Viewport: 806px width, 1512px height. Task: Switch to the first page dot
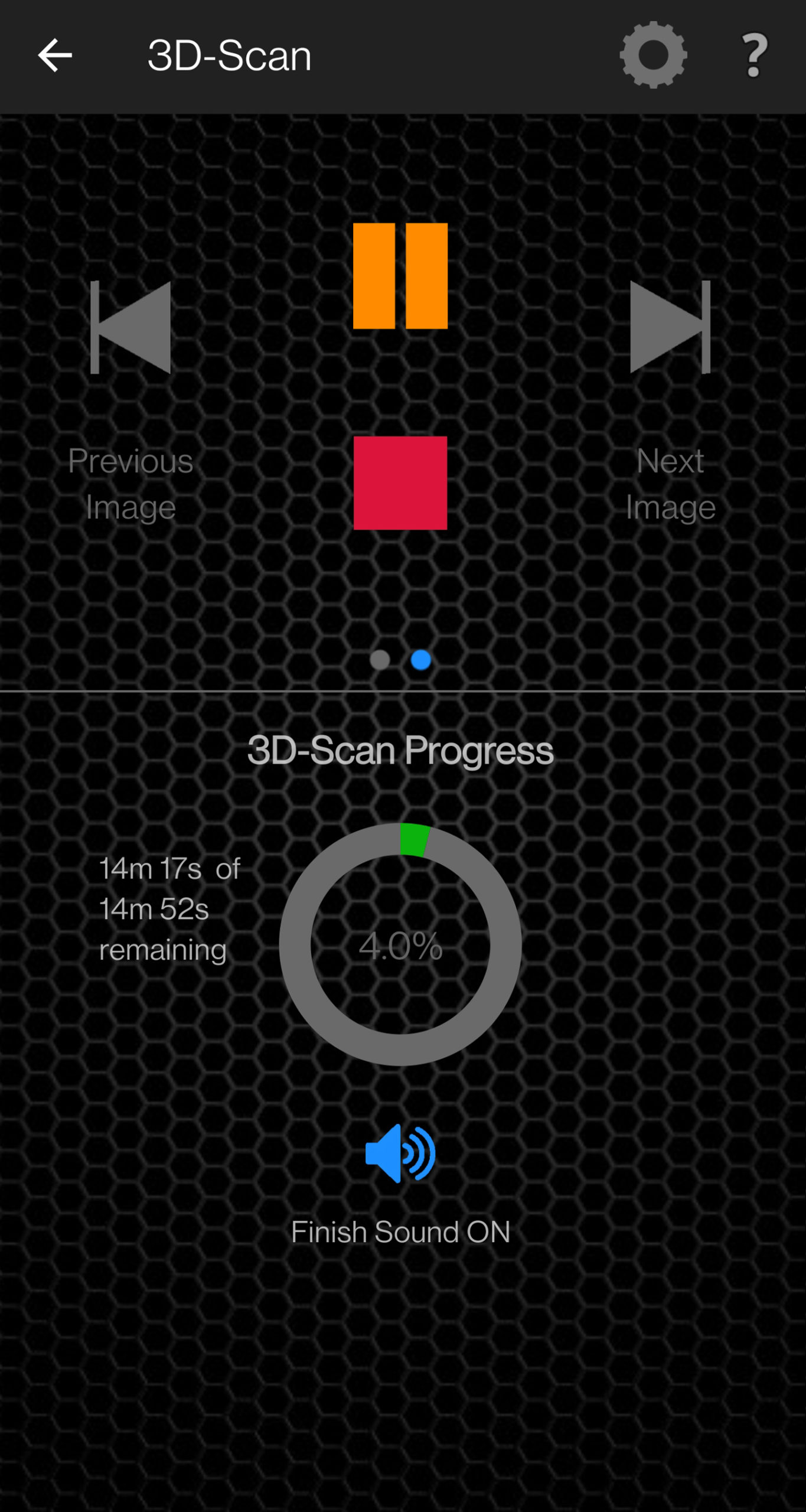(x=380, y=660)
